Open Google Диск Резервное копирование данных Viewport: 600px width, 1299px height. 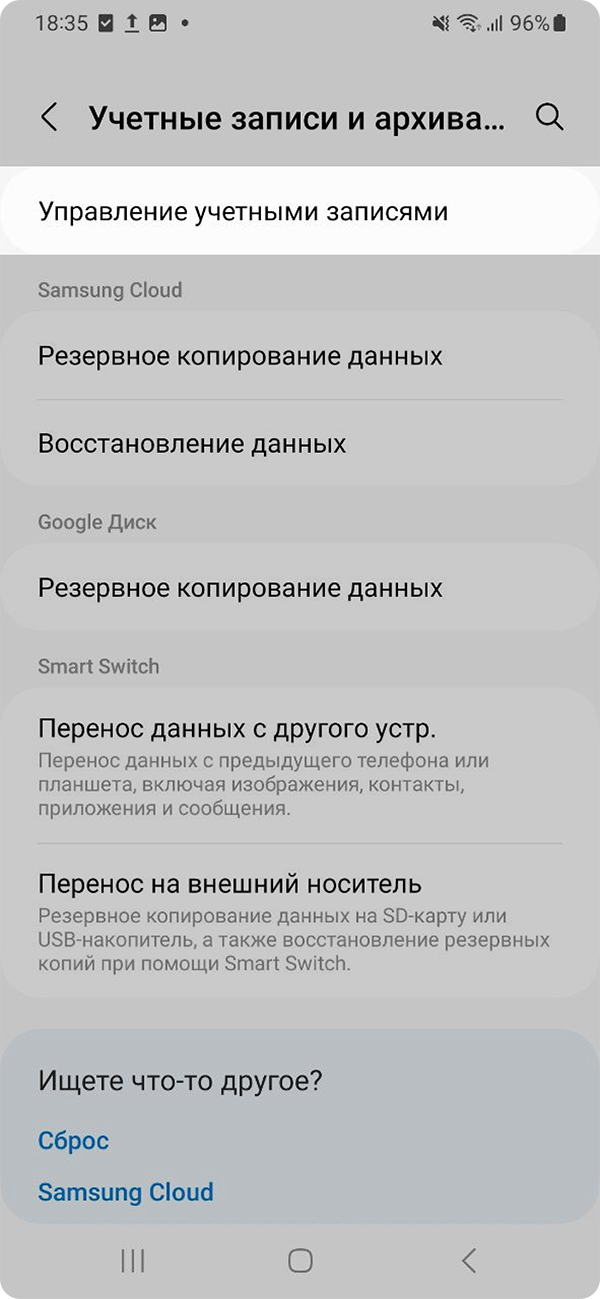click(240, 588)
